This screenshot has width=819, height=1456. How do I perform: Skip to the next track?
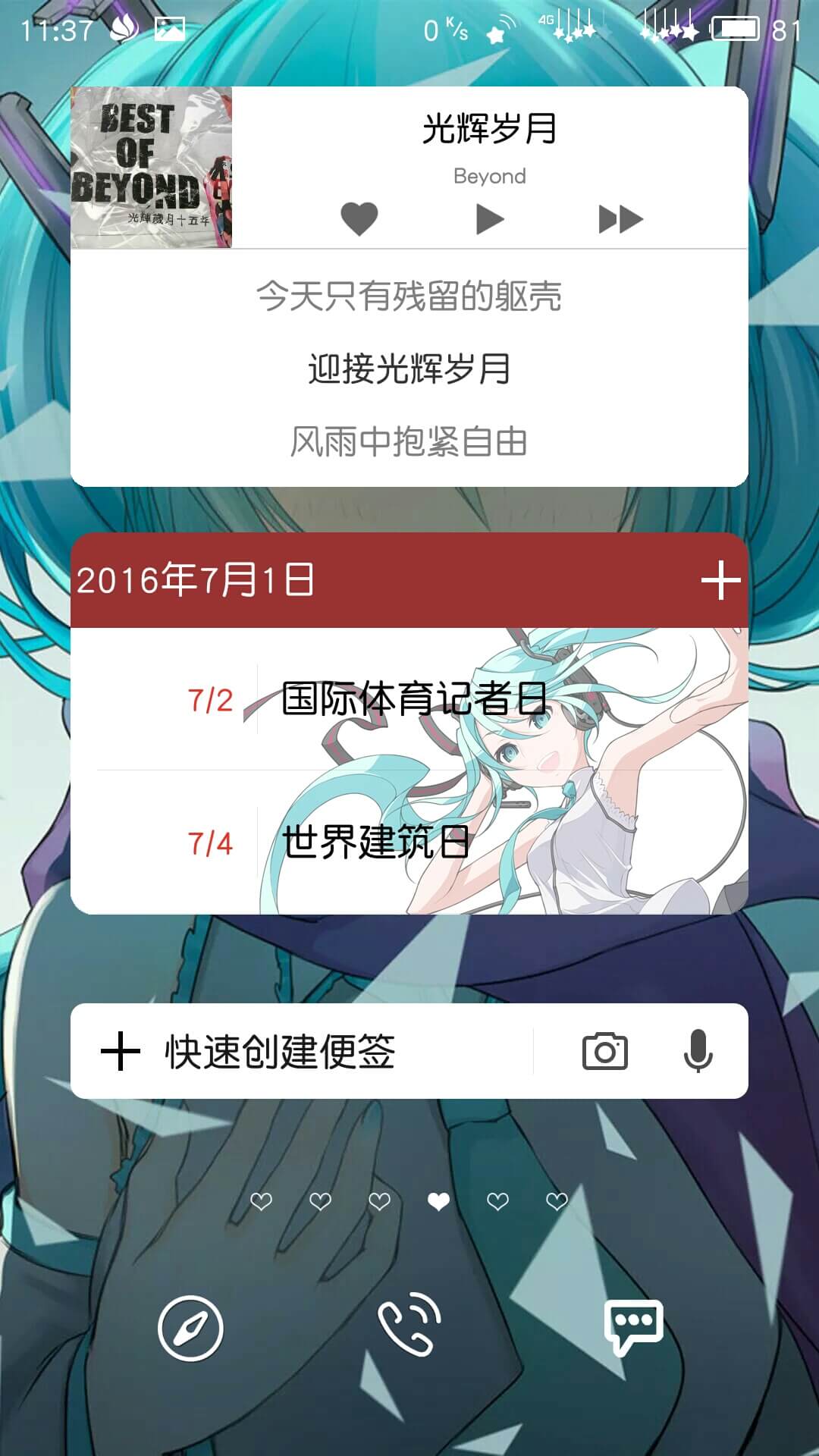click(620, 219)
